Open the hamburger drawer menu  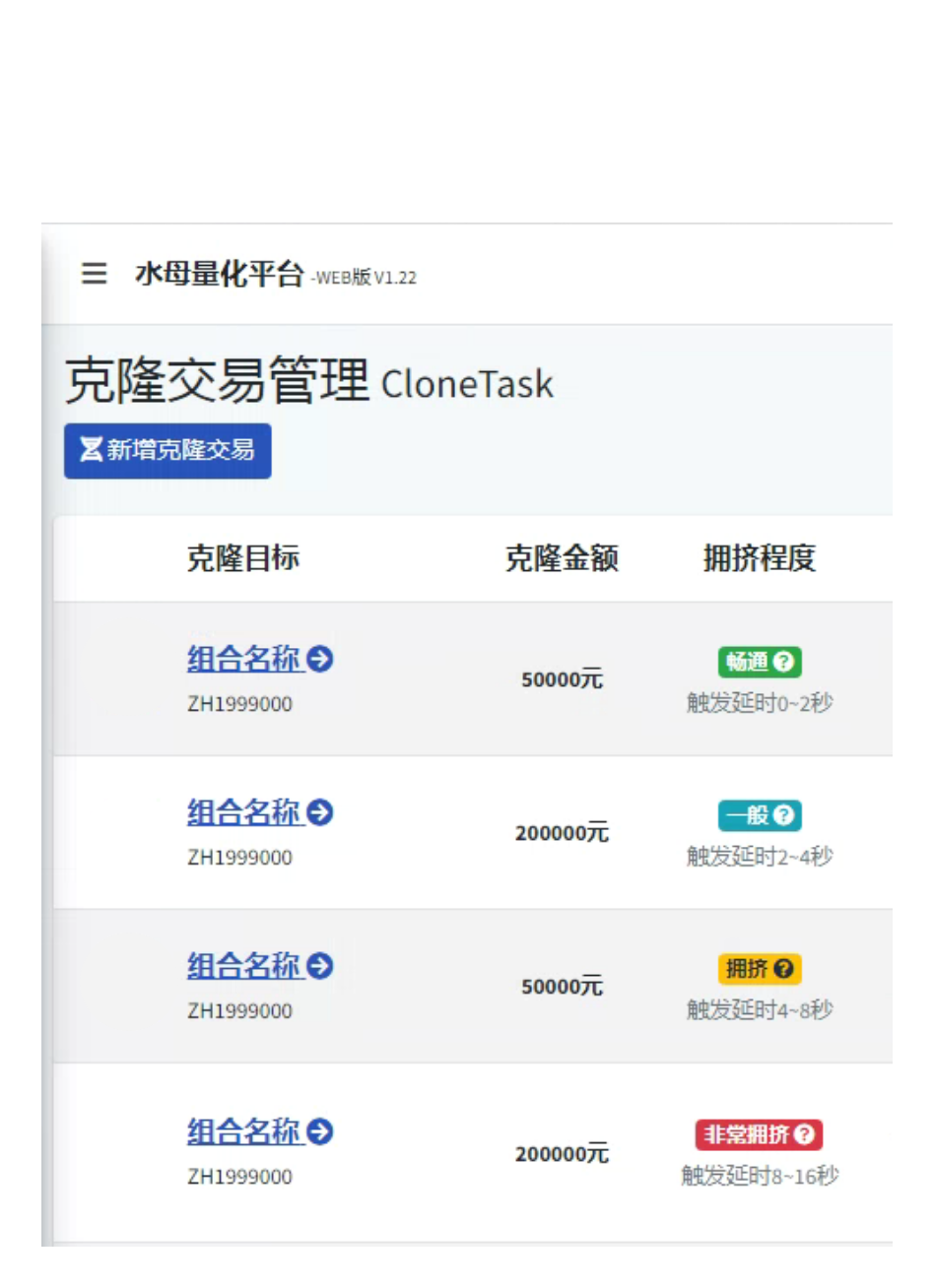point(94,273)
